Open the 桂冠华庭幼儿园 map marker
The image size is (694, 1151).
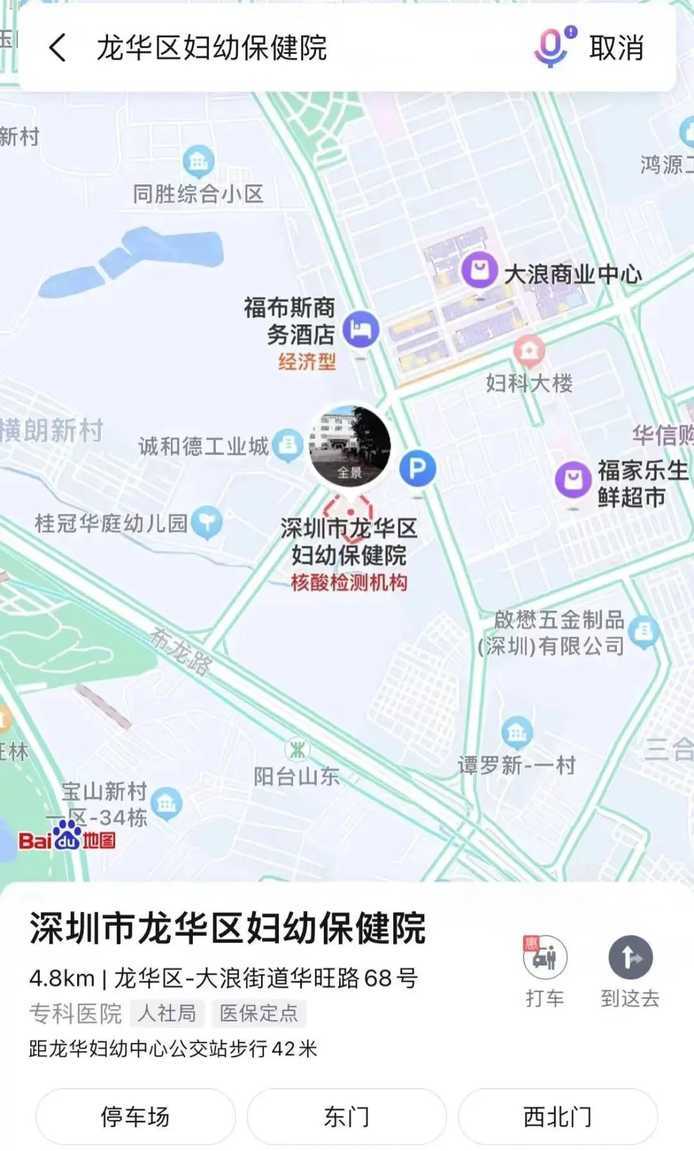207,521
